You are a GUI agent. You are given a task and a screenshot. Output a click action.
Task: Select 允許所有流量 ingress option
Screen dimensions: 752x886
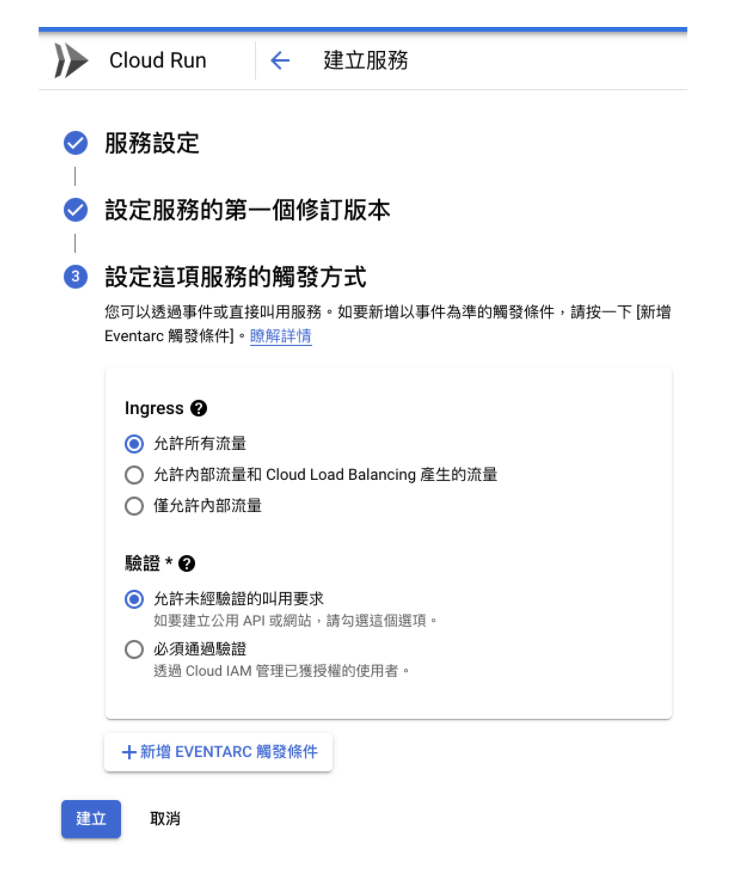click(134, 444)
